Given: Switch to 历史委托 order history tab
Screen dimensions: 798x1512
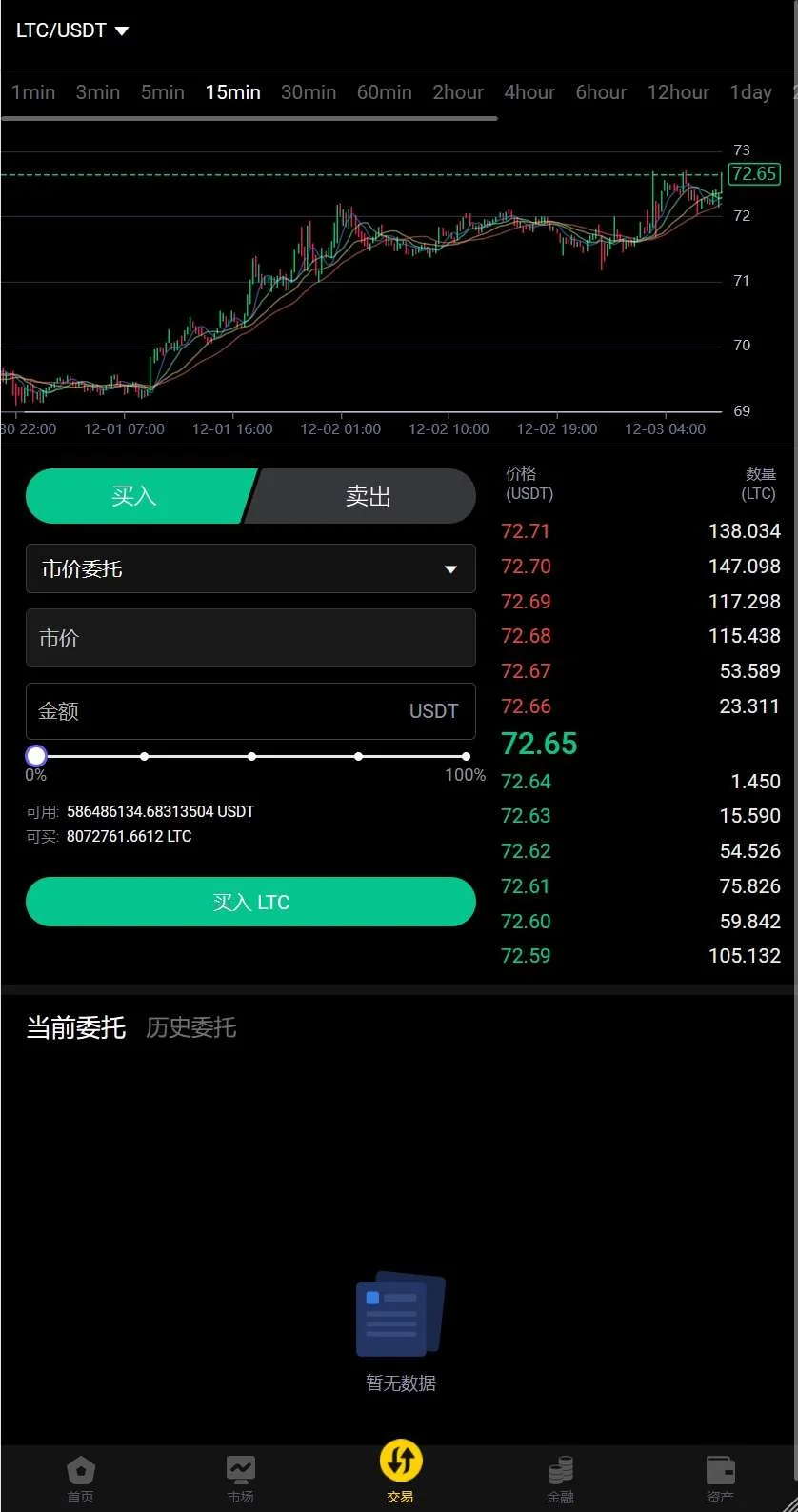Looking at the screenshot, I should [x=190, y=1027].
